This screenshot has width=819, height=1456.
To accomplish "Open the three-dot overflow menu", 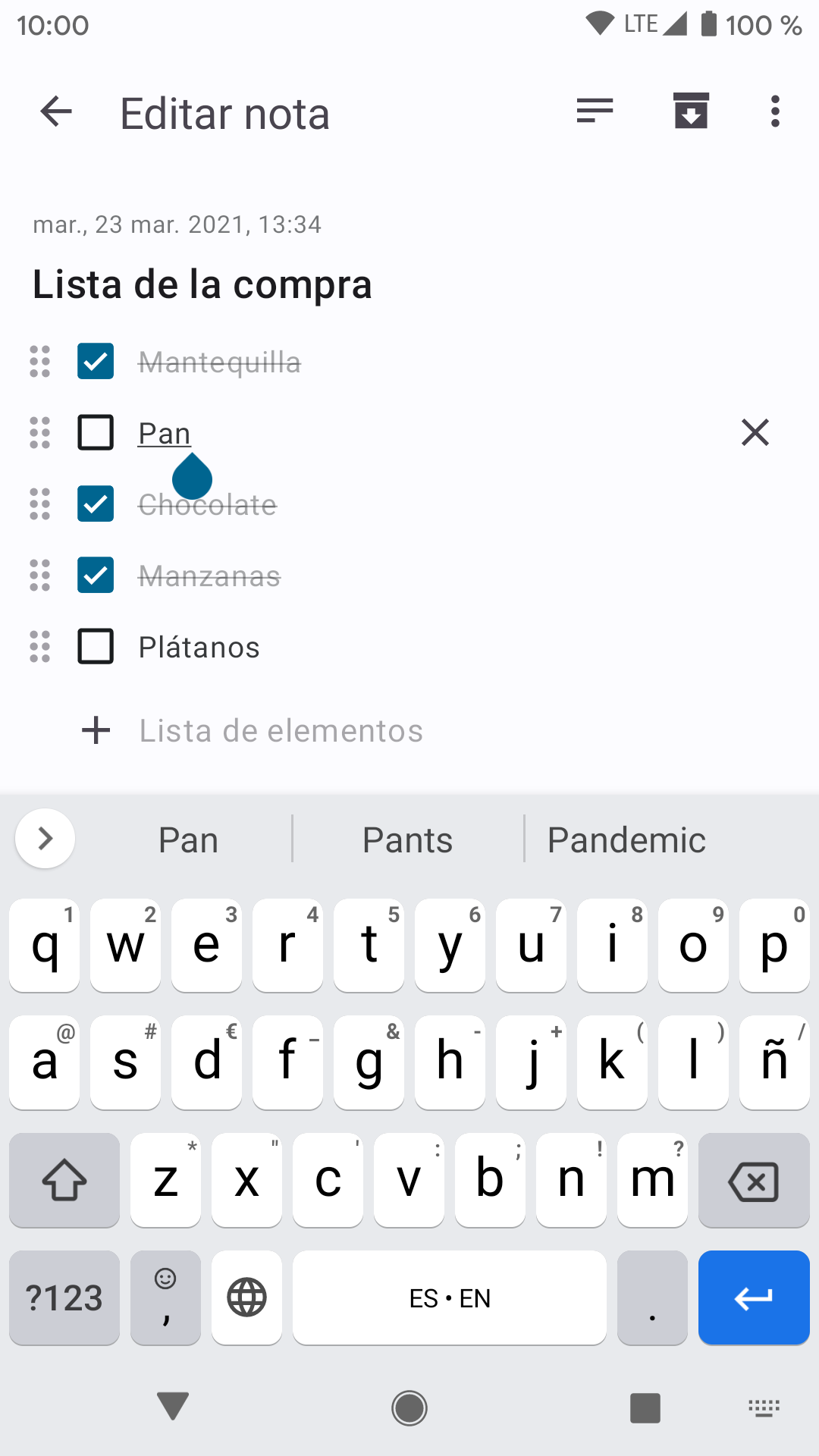I will point(774,111).
